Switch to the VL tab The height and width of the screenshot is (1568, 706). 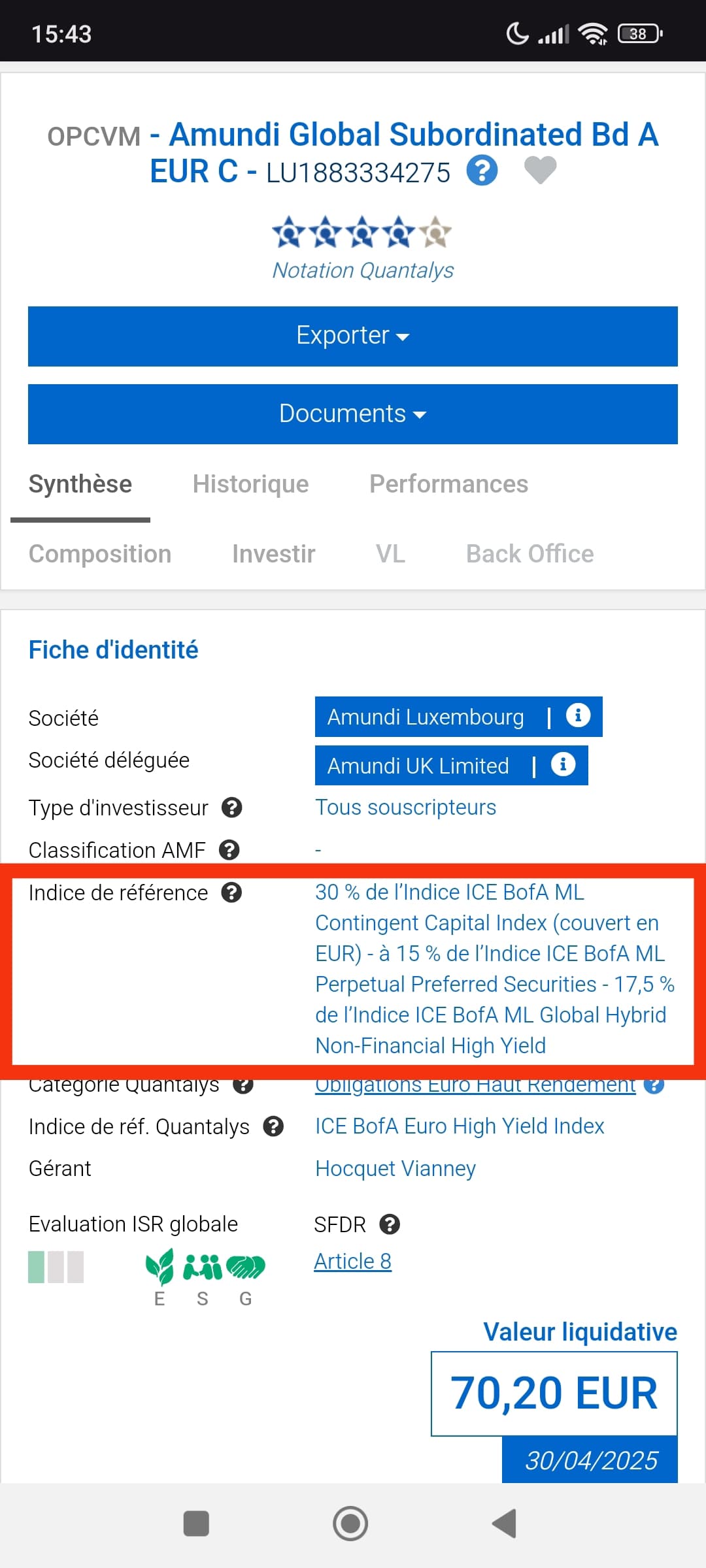[x=390, y=554]
